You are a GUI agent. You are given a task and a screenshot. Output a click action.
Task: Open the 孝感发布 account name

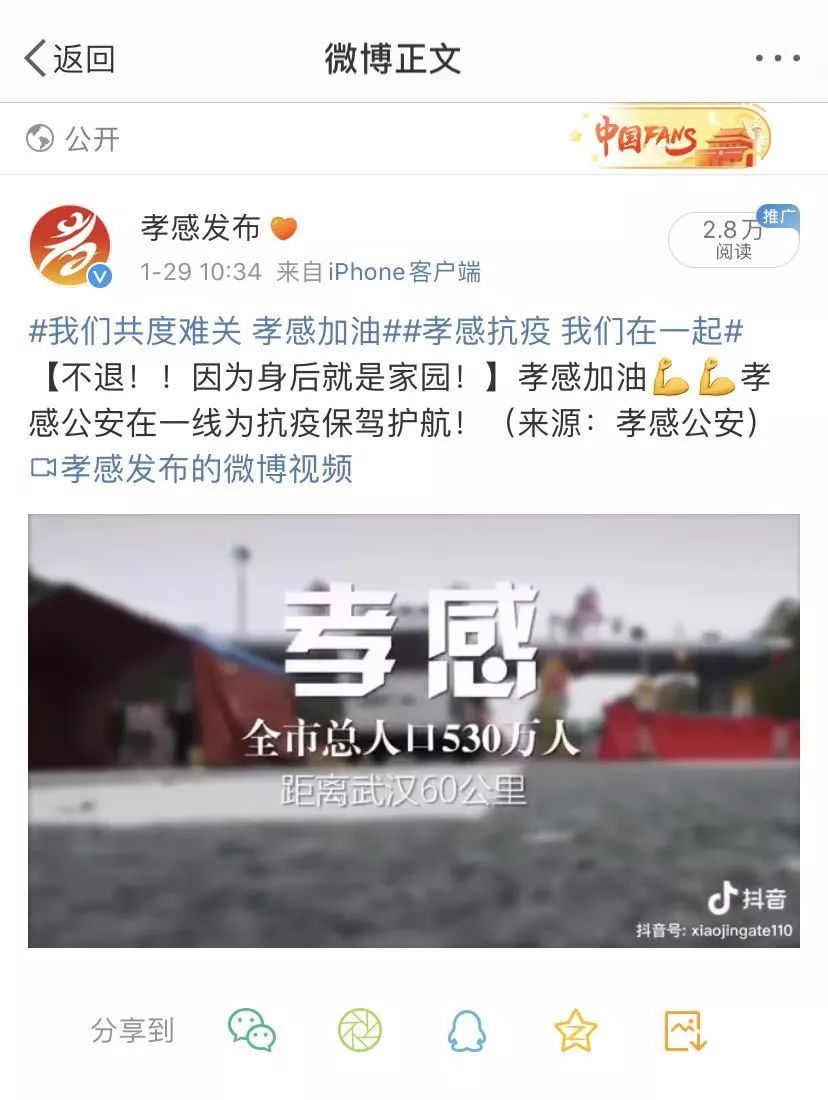tap(200, 228)
